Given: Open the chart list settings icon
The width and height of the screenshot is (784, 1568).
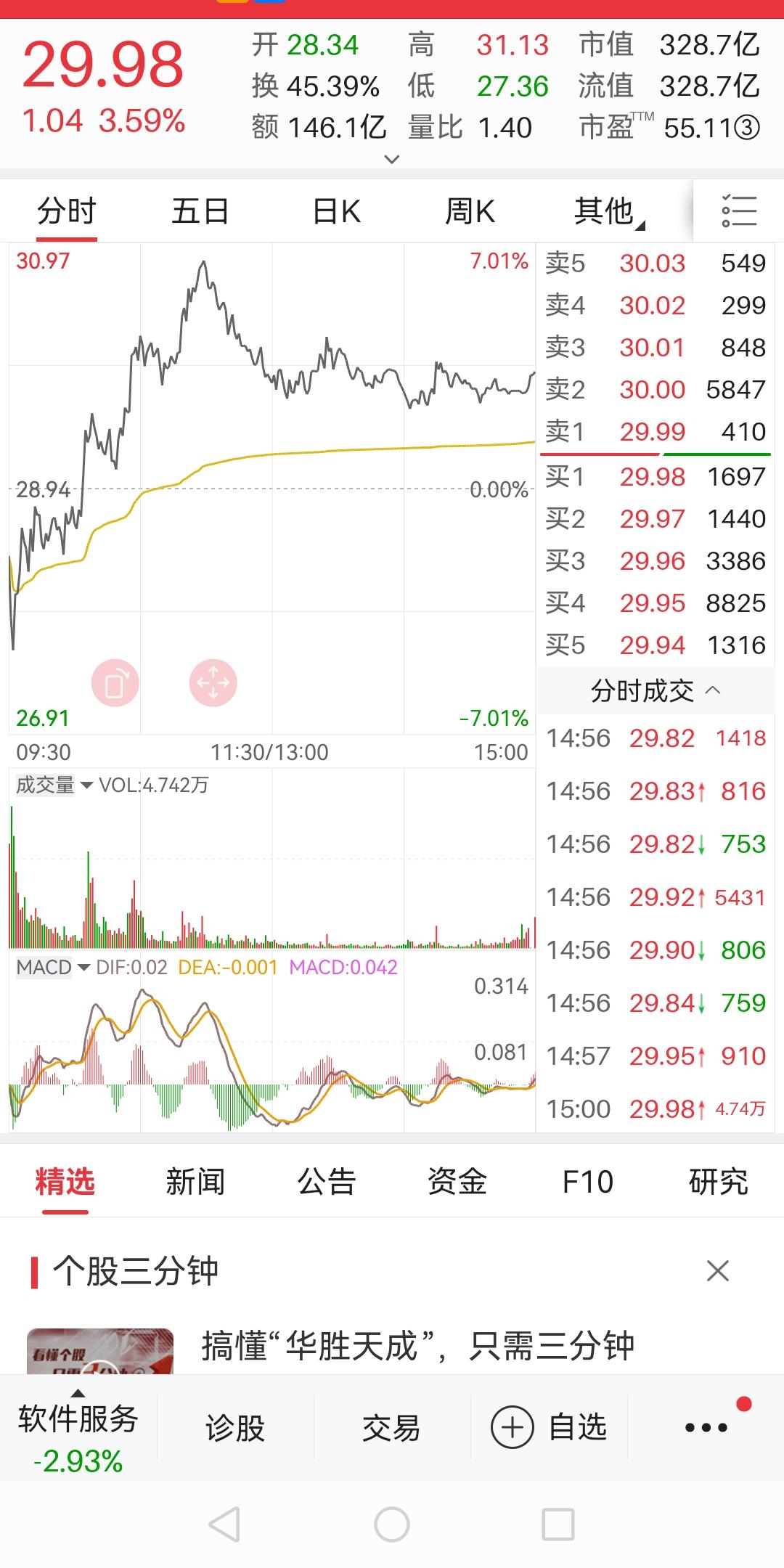Looking at the screenshot, I should [739, 211].
